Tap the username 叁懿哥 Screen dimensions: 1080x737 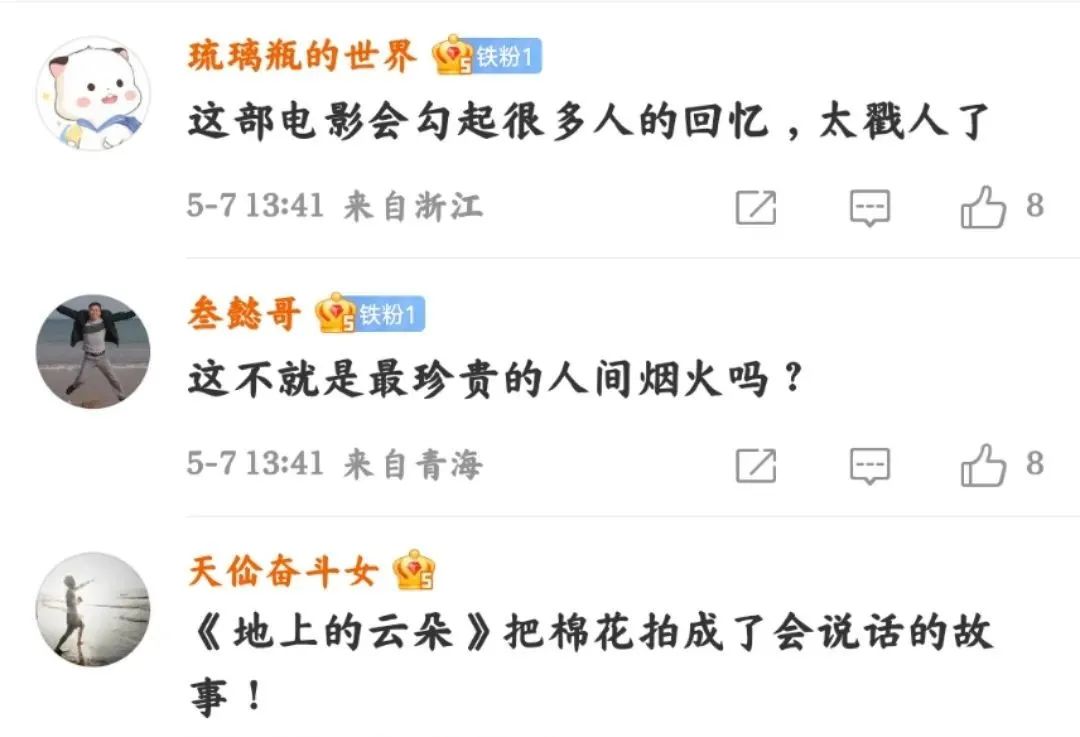point(244,315)
